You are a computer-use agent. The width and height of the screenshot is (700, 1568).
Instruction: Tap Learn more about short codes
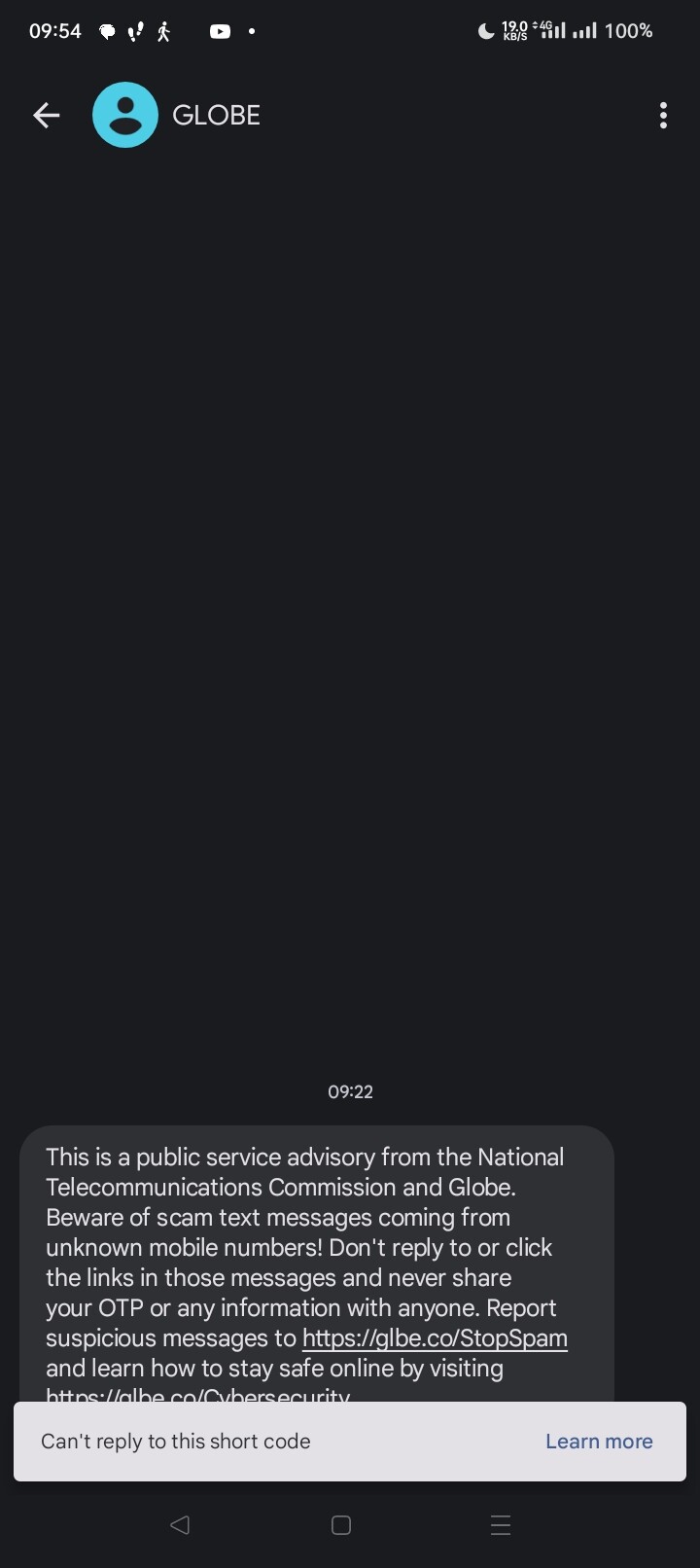(599, 1442)
